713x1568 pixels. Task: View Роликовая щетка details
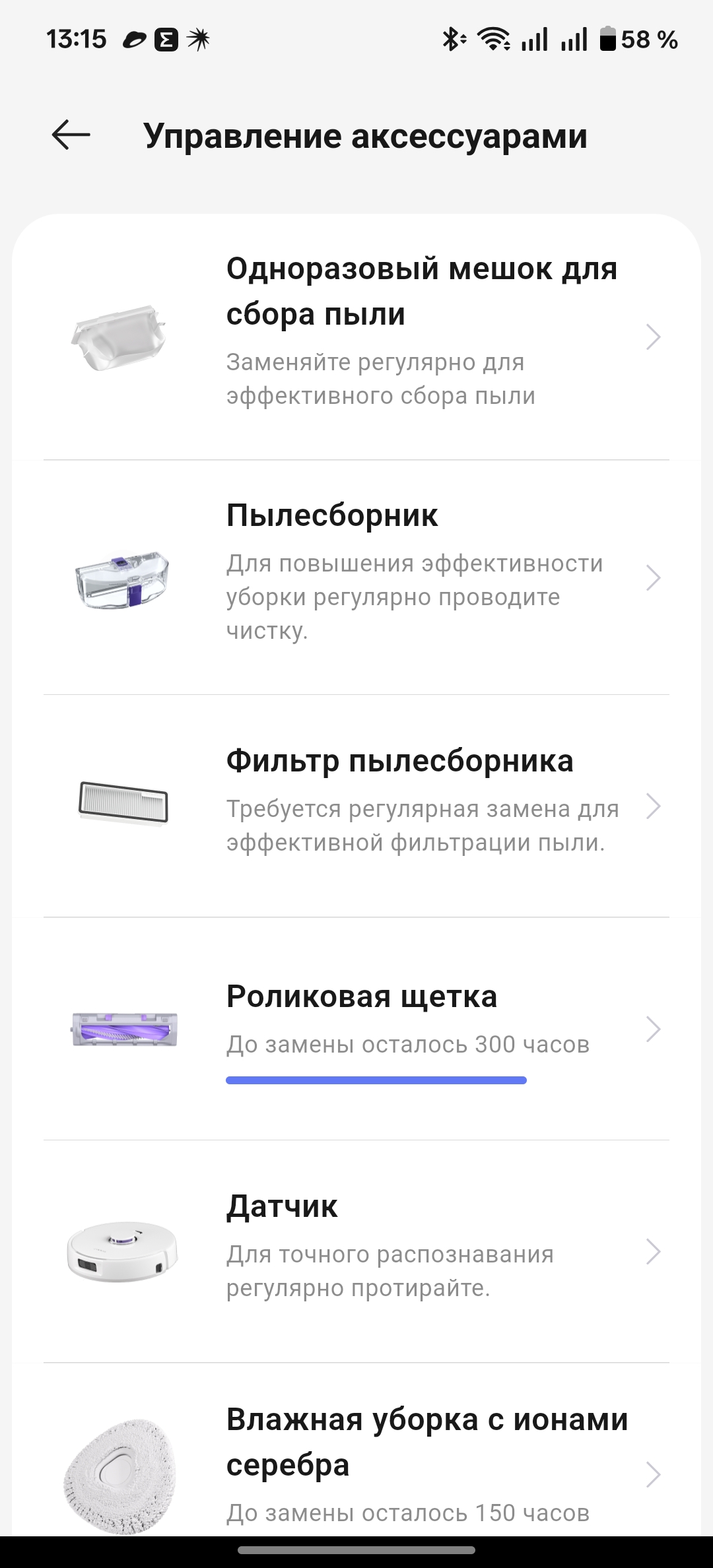[x=356, y=1029]
